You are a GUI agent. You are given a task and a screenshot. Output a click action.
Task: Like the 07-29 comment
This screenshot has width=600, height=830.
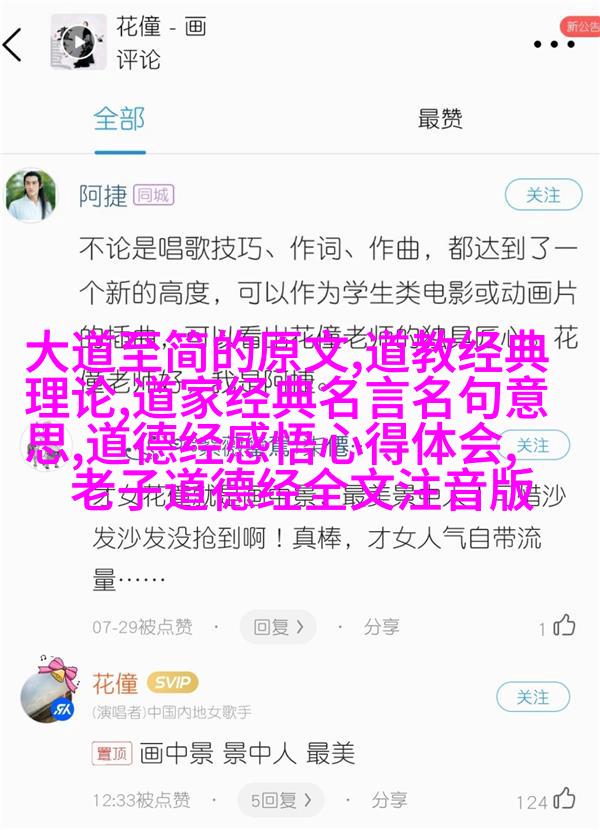pos(563,627)
